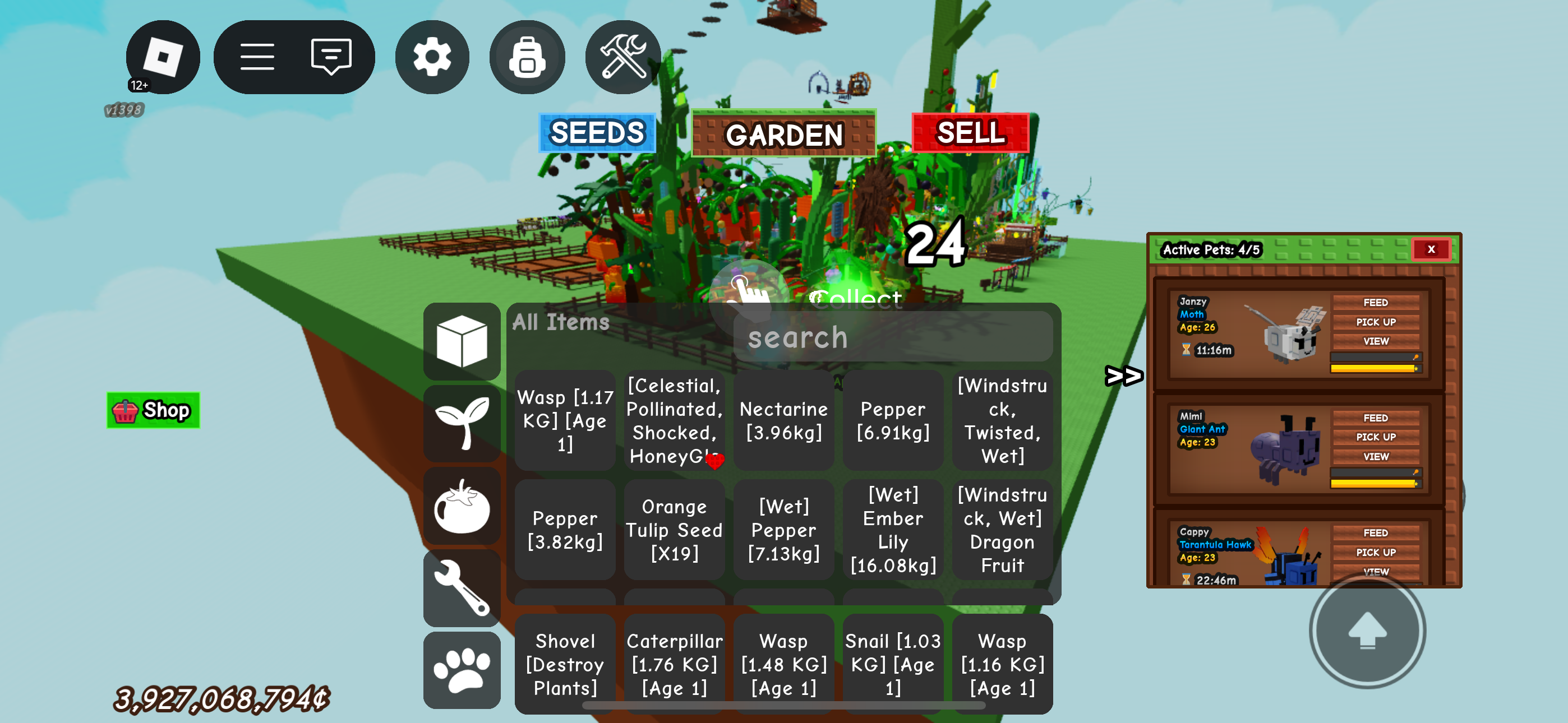
Task: Open the Roblox menu button
Action: [163, 57]
